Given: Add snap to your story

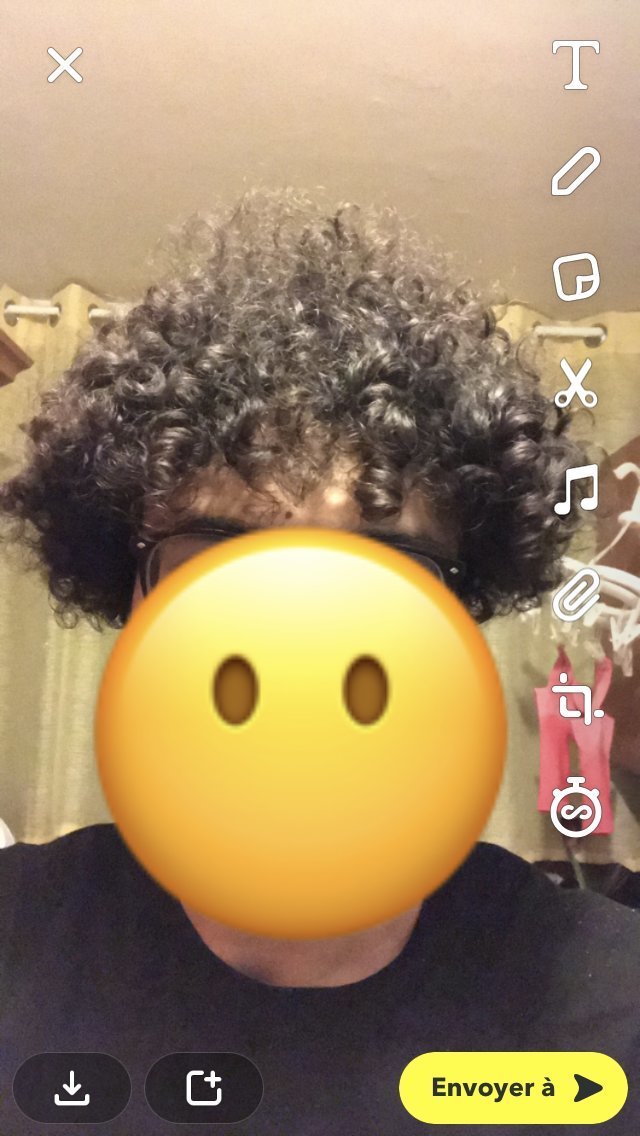Looking at the screenshot, I should point(204,1088).
